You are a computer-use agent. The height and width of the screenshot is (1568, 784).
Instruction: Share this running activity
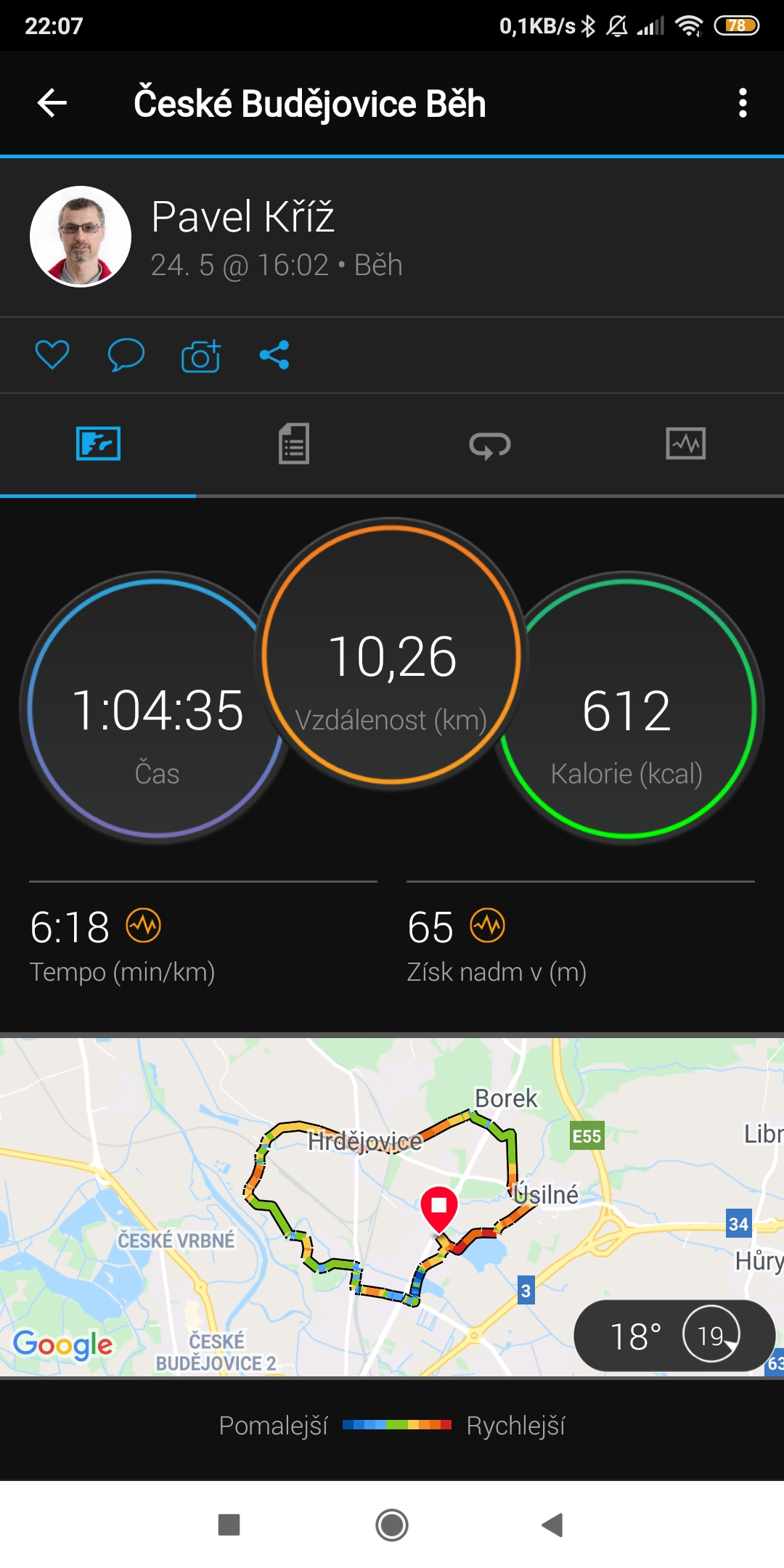[274, 355]
